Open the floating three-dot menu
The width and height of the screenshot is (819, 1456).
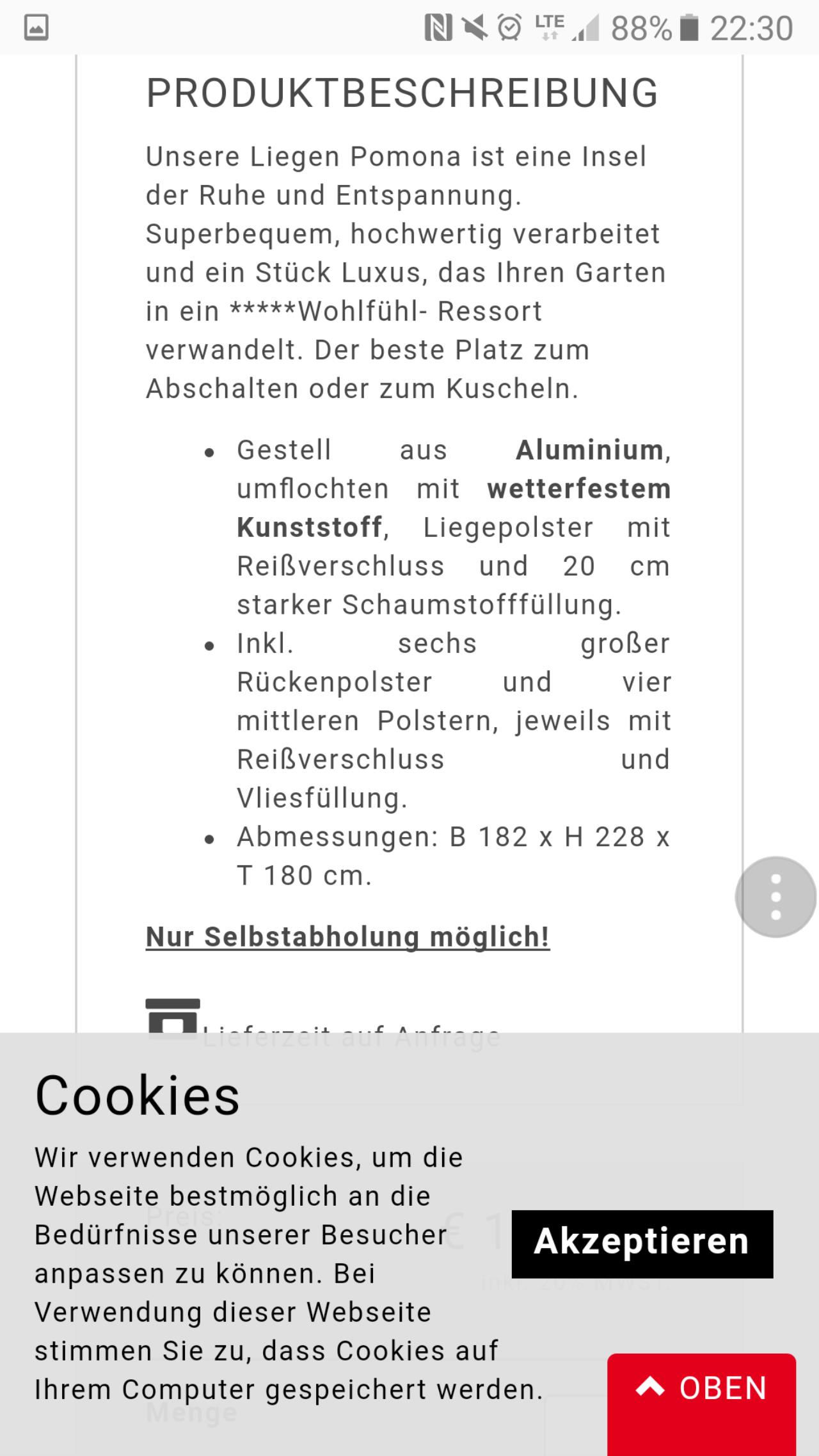point(775,897)
